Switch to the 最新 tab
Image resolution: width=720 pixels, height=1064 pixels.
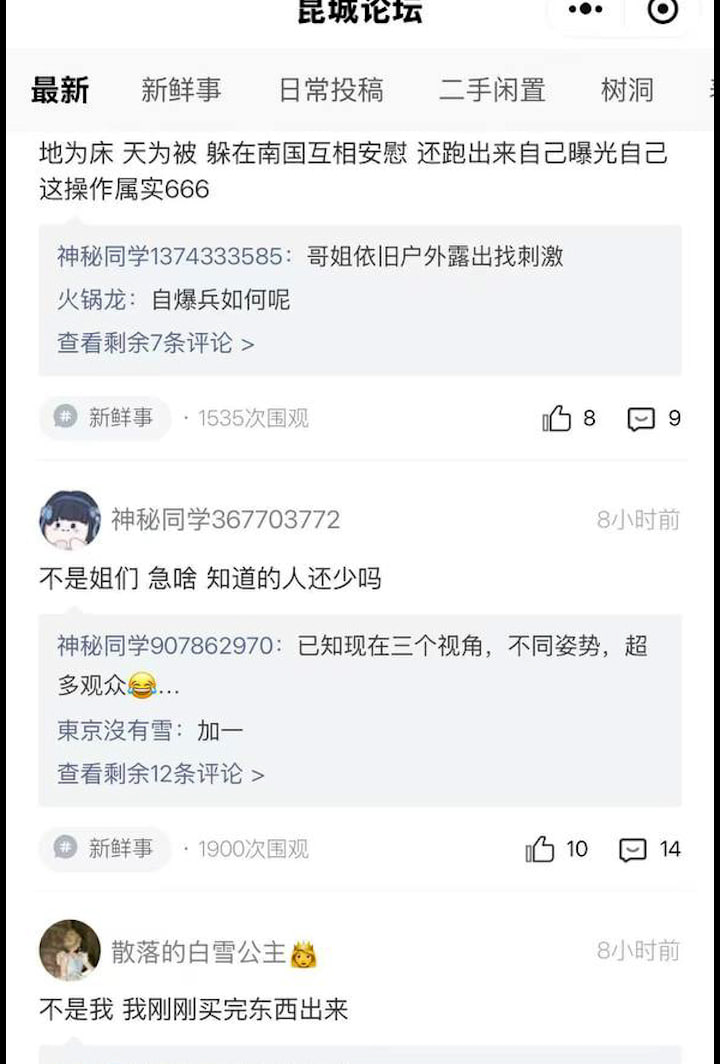click(x=60, y=90)
